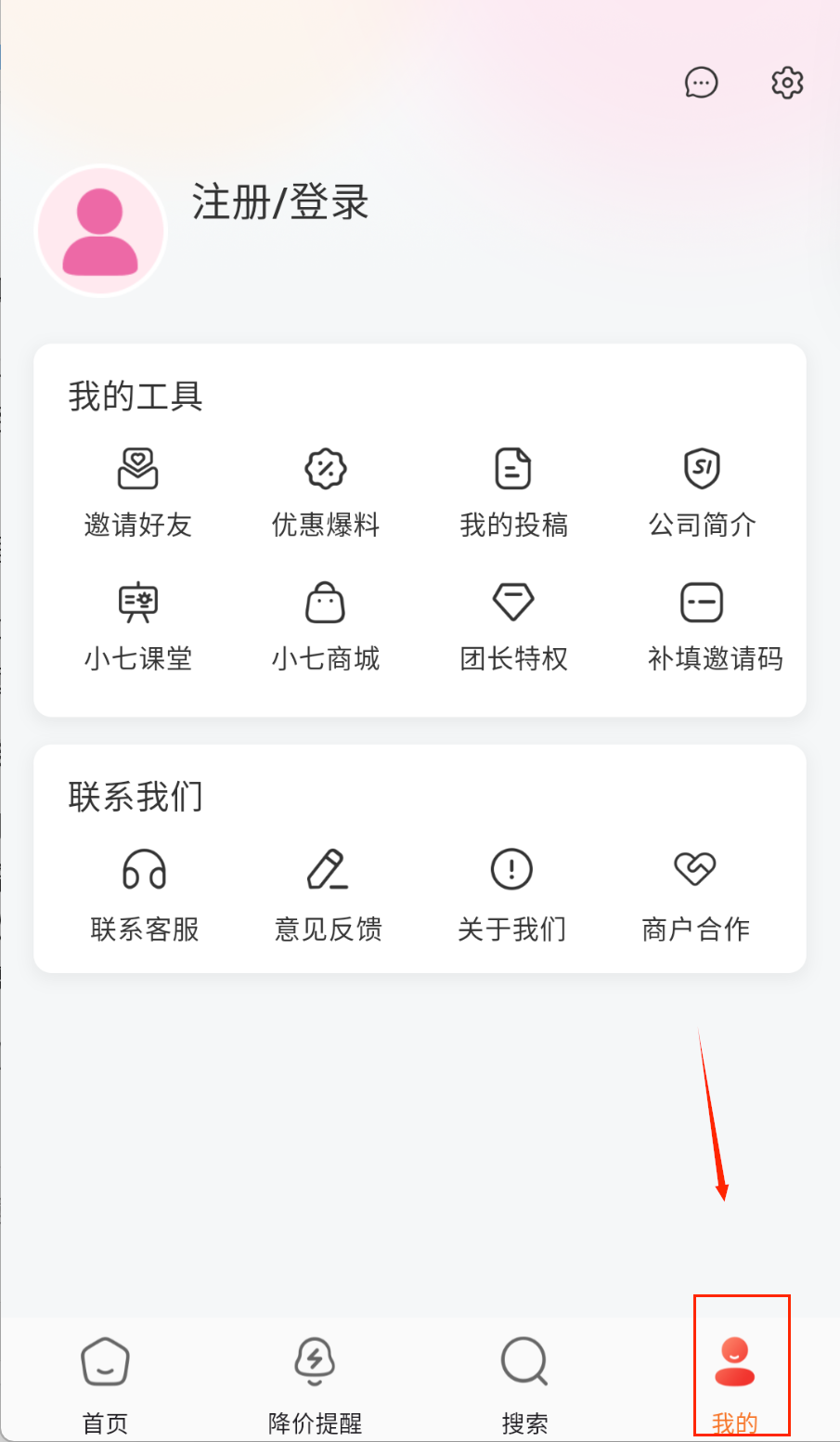Open the messages chat bubble icon
The image size is (840, 1442).
[x=701, y=83]
